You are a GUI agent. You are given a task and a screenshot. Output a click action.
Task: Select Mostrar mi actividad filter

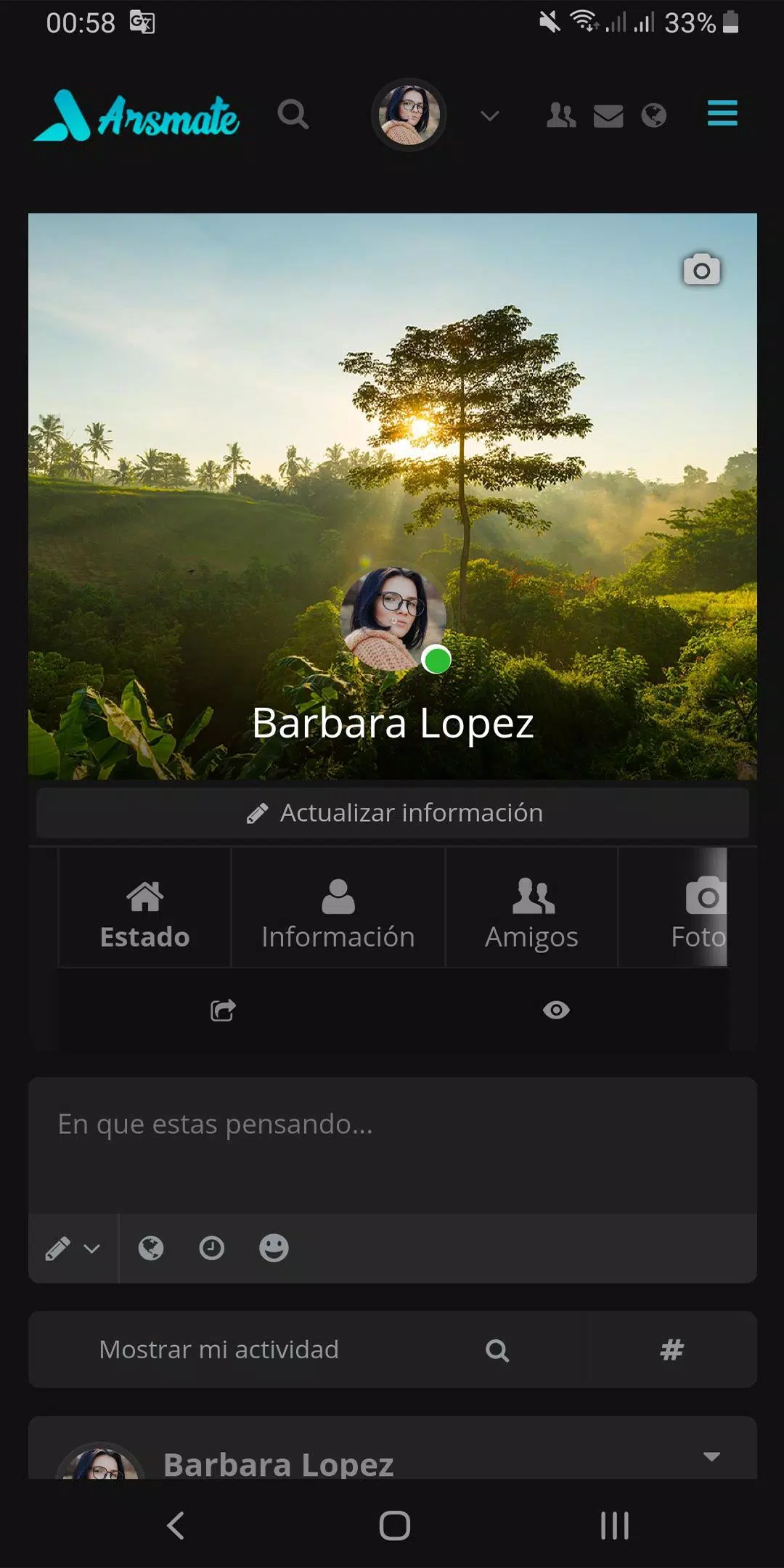click(219, 1349)
